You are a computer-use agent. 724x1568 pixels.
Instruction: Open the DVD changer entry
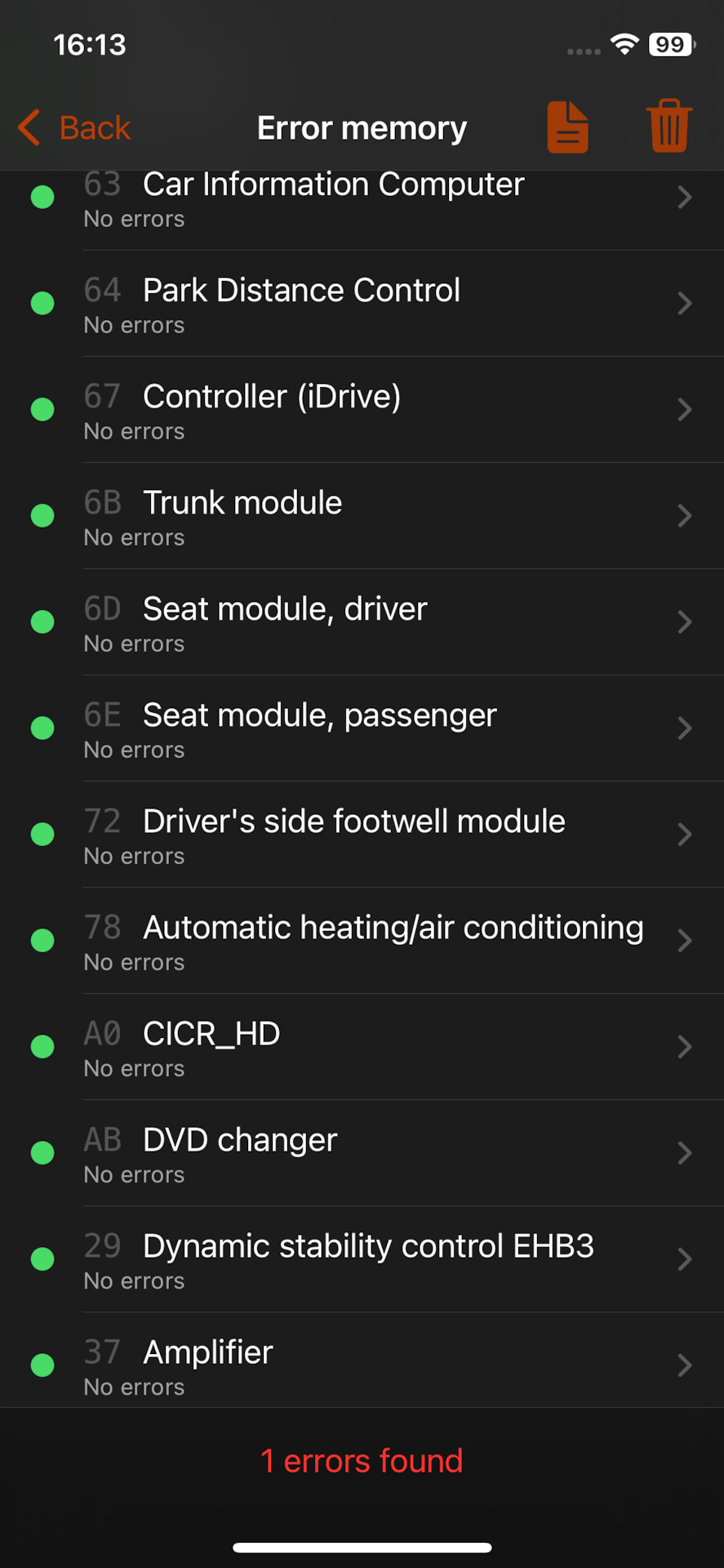click(362, 1153)
